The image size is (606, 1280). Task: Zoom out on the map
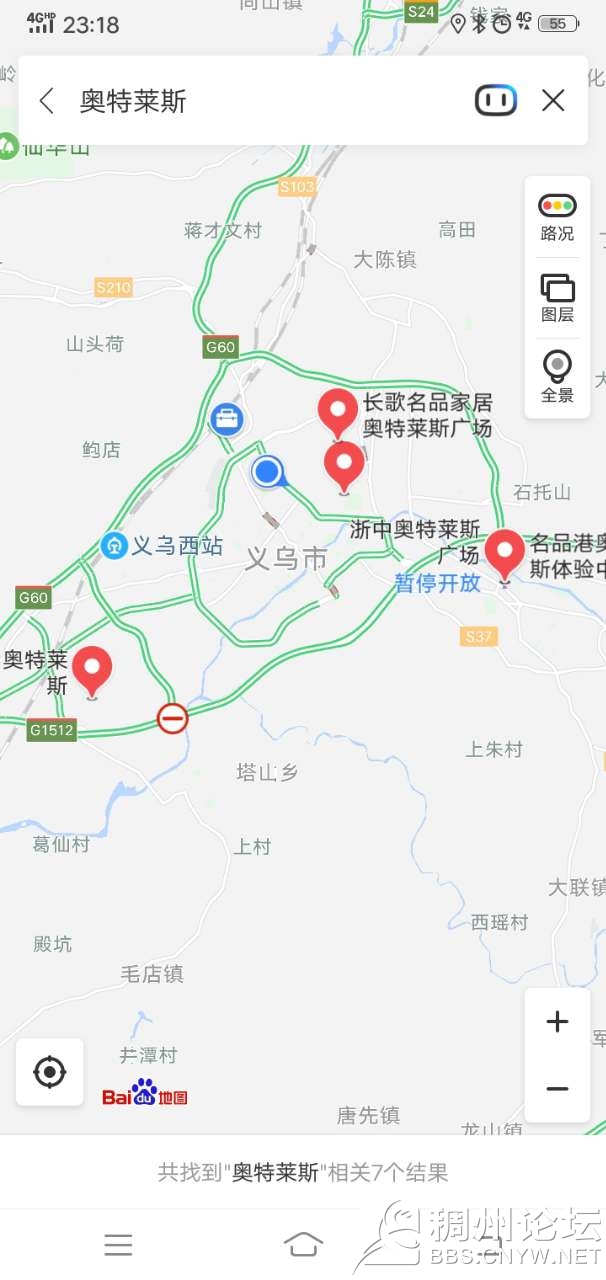click(x=557, y=1089)
